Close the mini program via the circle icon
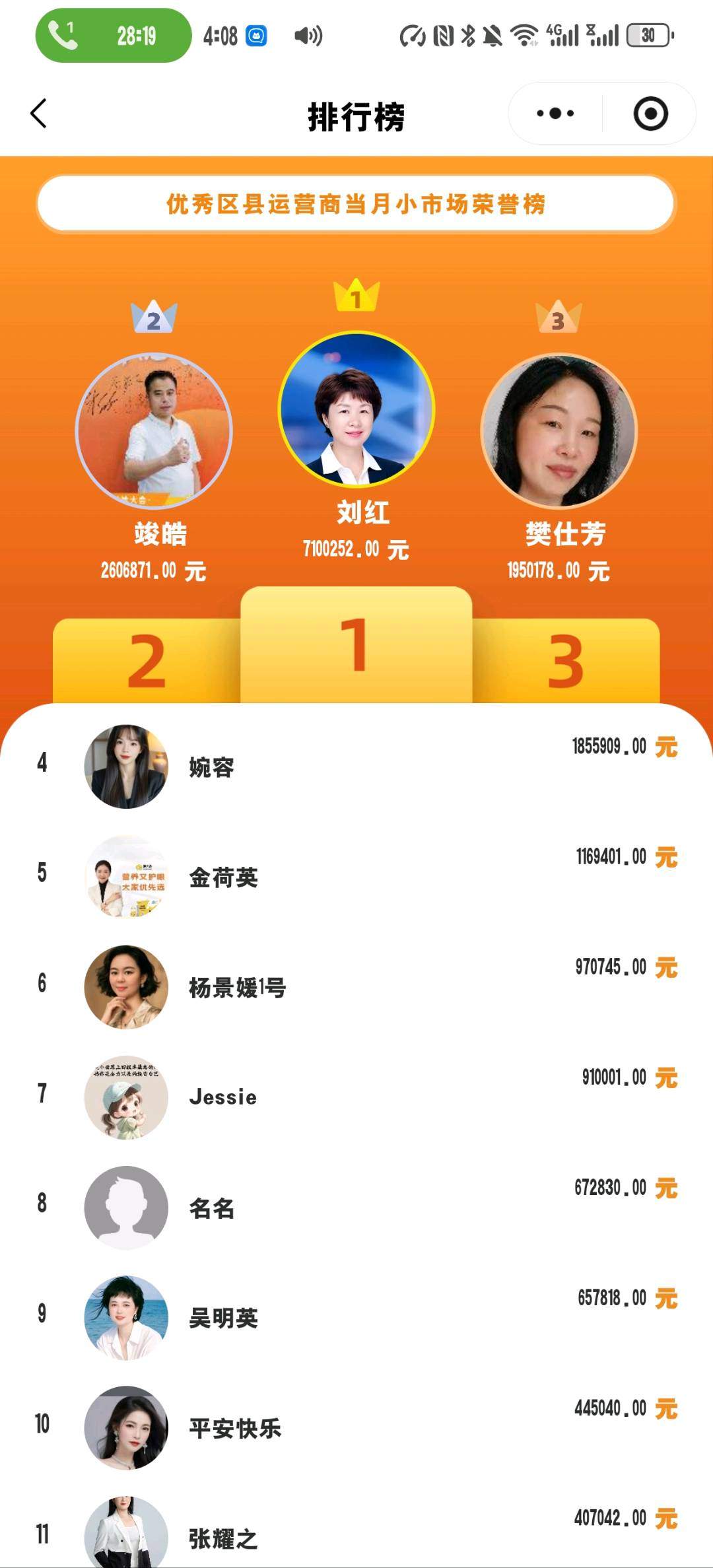This screenshot has width=713, height=1568. point(650,114)
